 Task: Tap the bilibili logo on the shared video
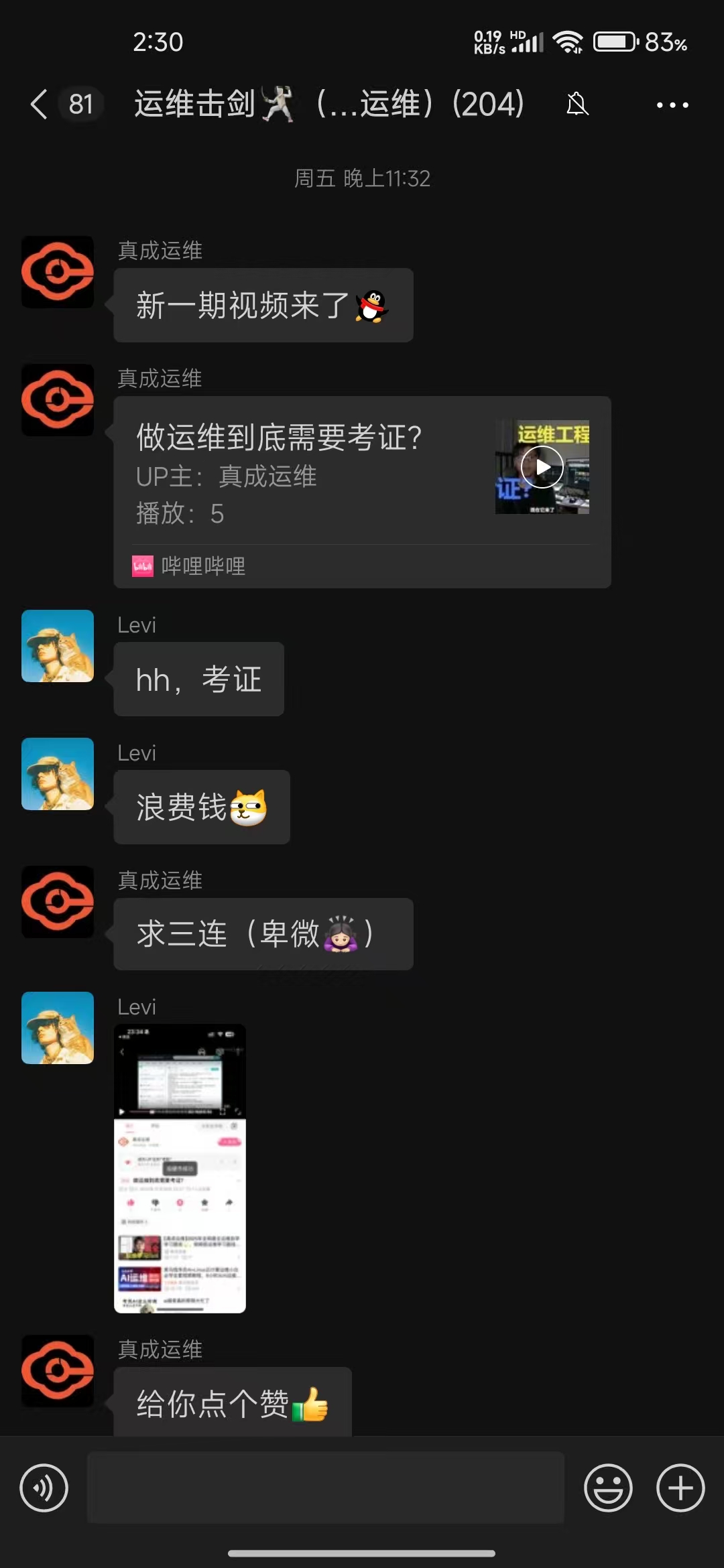tap(142, 566)
